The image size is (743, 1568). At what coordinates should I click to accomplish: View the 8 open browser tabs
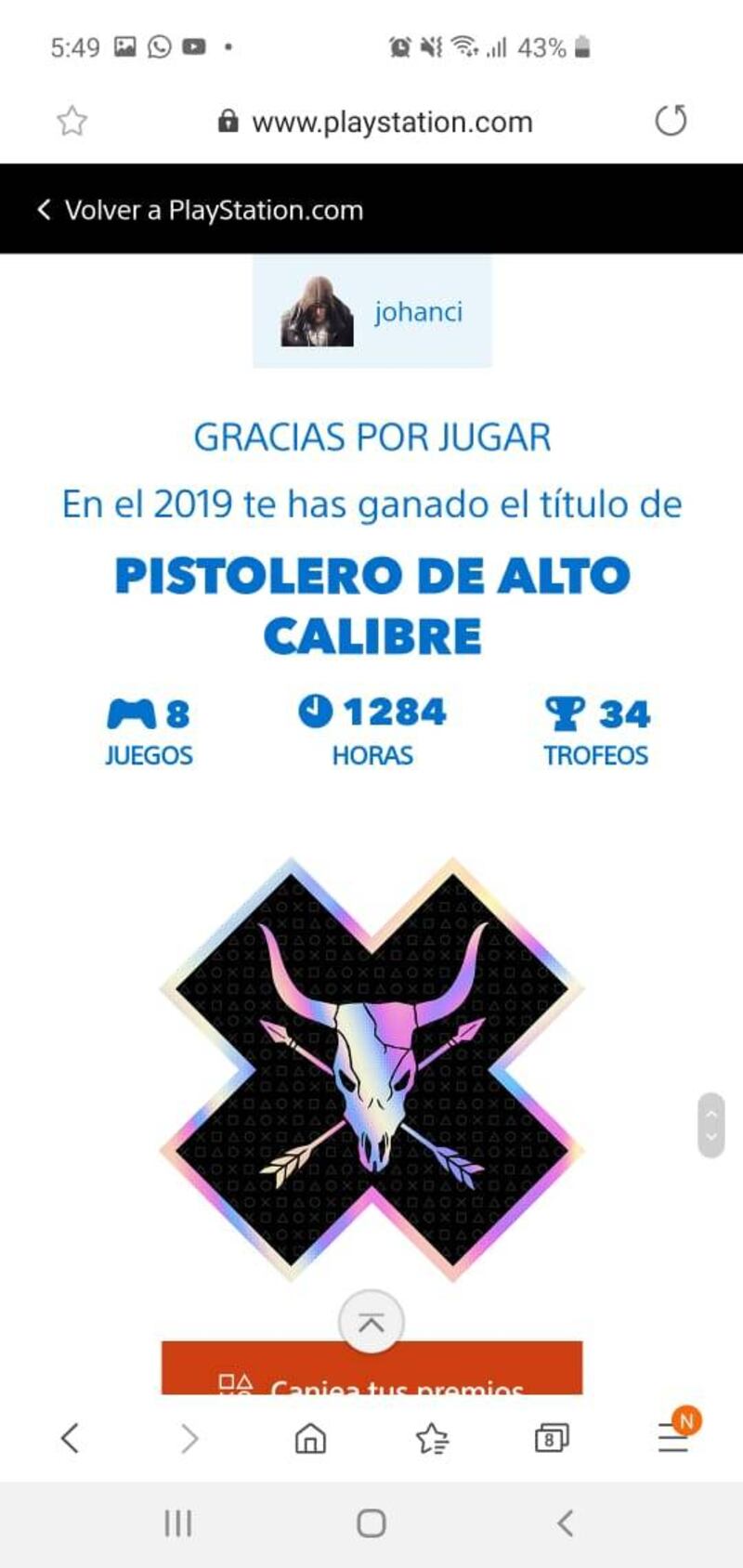tap(551, 1438)
